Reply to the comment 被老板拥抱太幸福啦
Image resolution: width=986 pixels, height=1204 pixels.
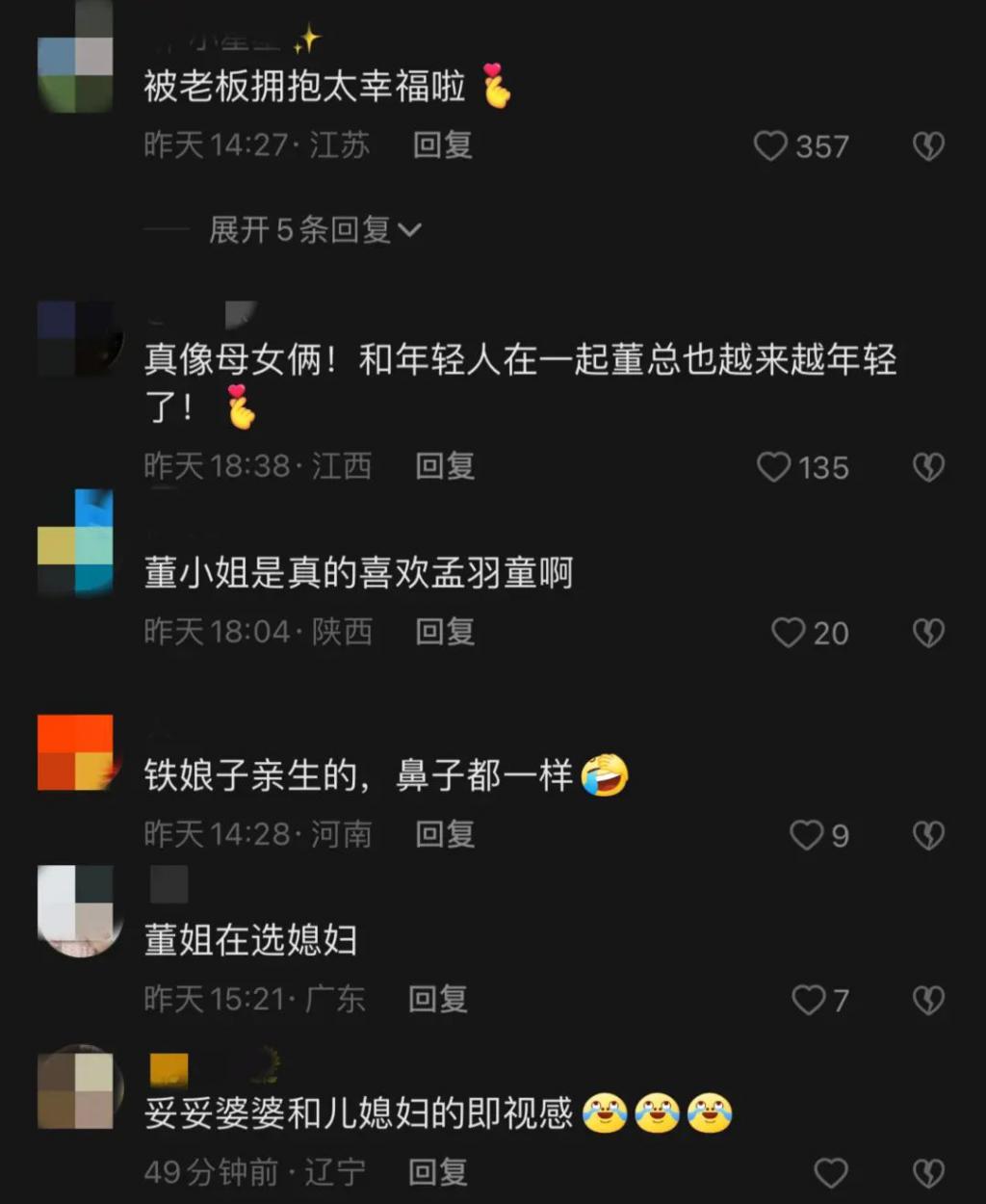[x=442, y=145]
